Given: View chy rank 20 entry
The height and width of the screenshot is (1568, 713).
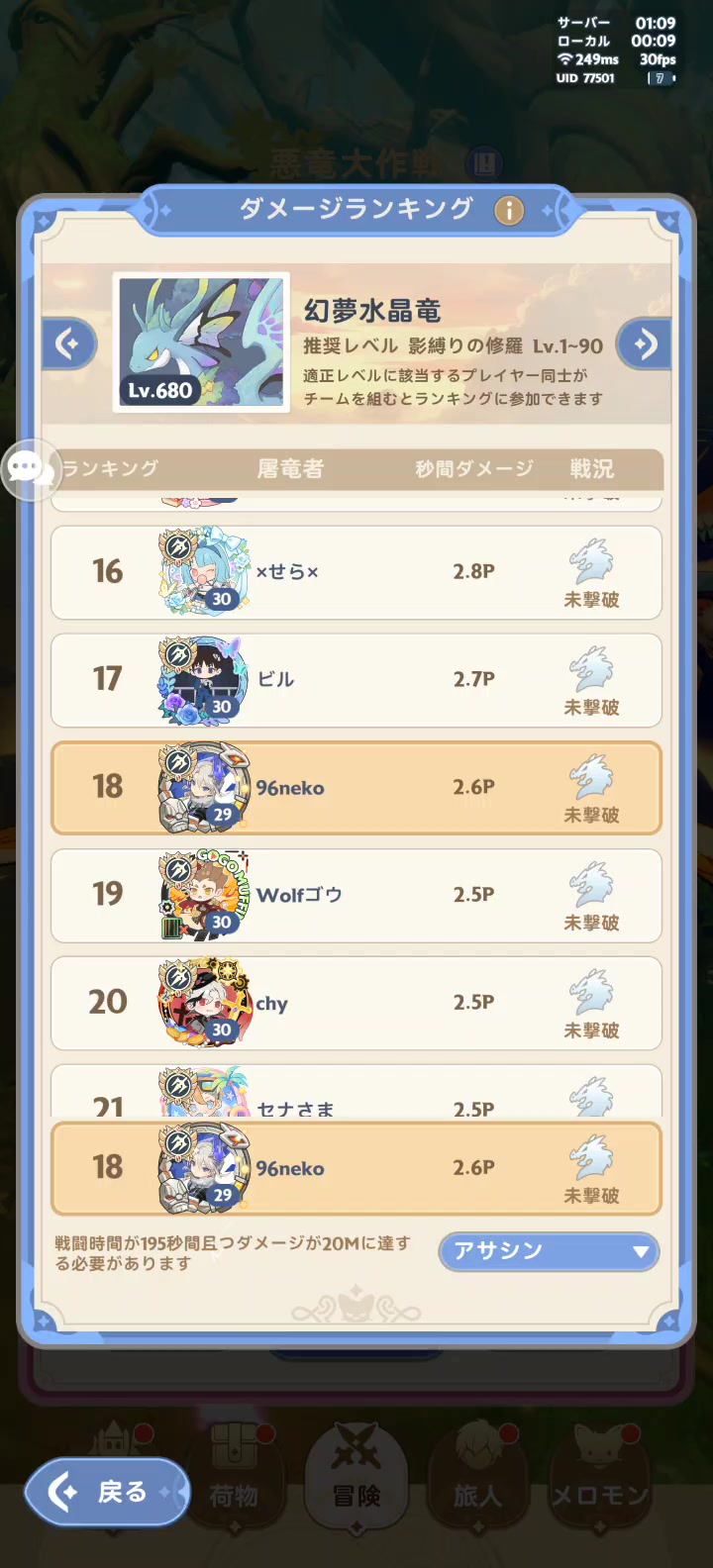Looking at the screenshot, I should tap(356, 1003).
